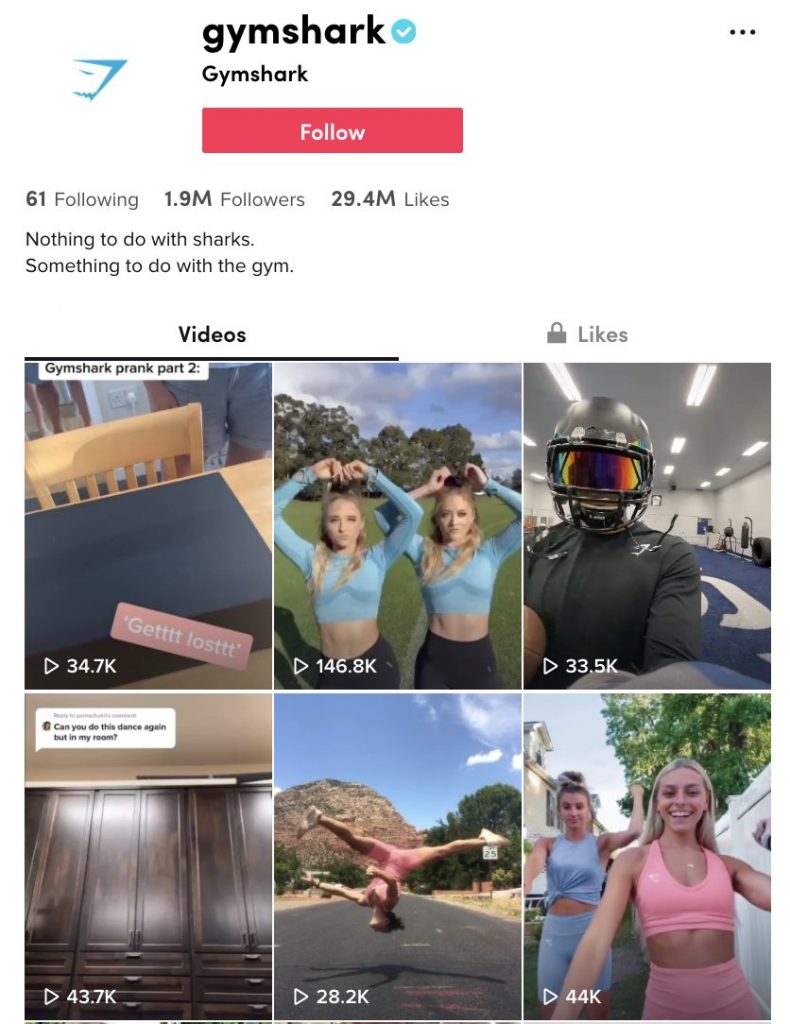790x1024 pixels.
Task: Select the Videos tab
Action: 212,334
